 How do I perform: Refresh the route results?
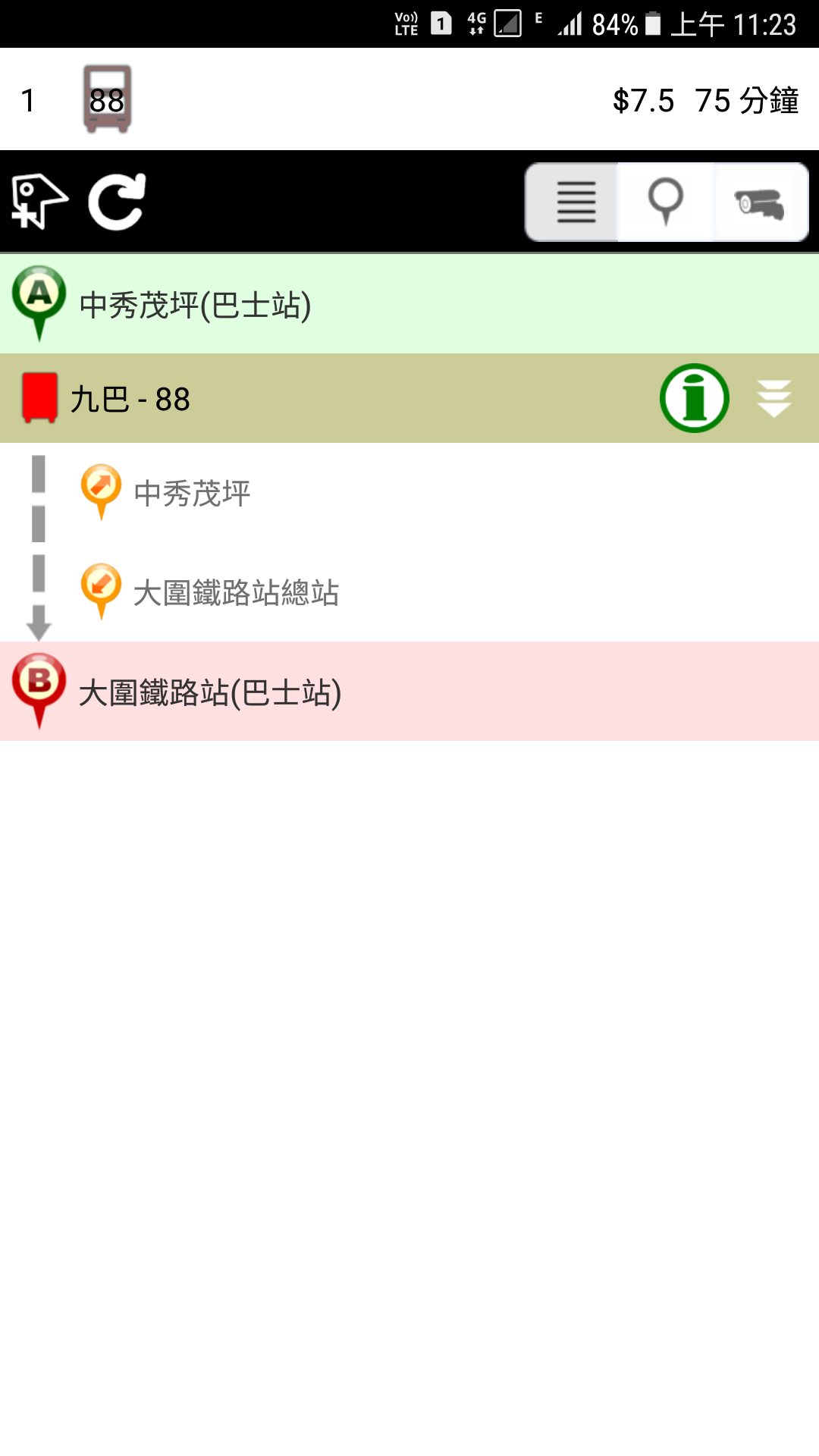(117, 202)
